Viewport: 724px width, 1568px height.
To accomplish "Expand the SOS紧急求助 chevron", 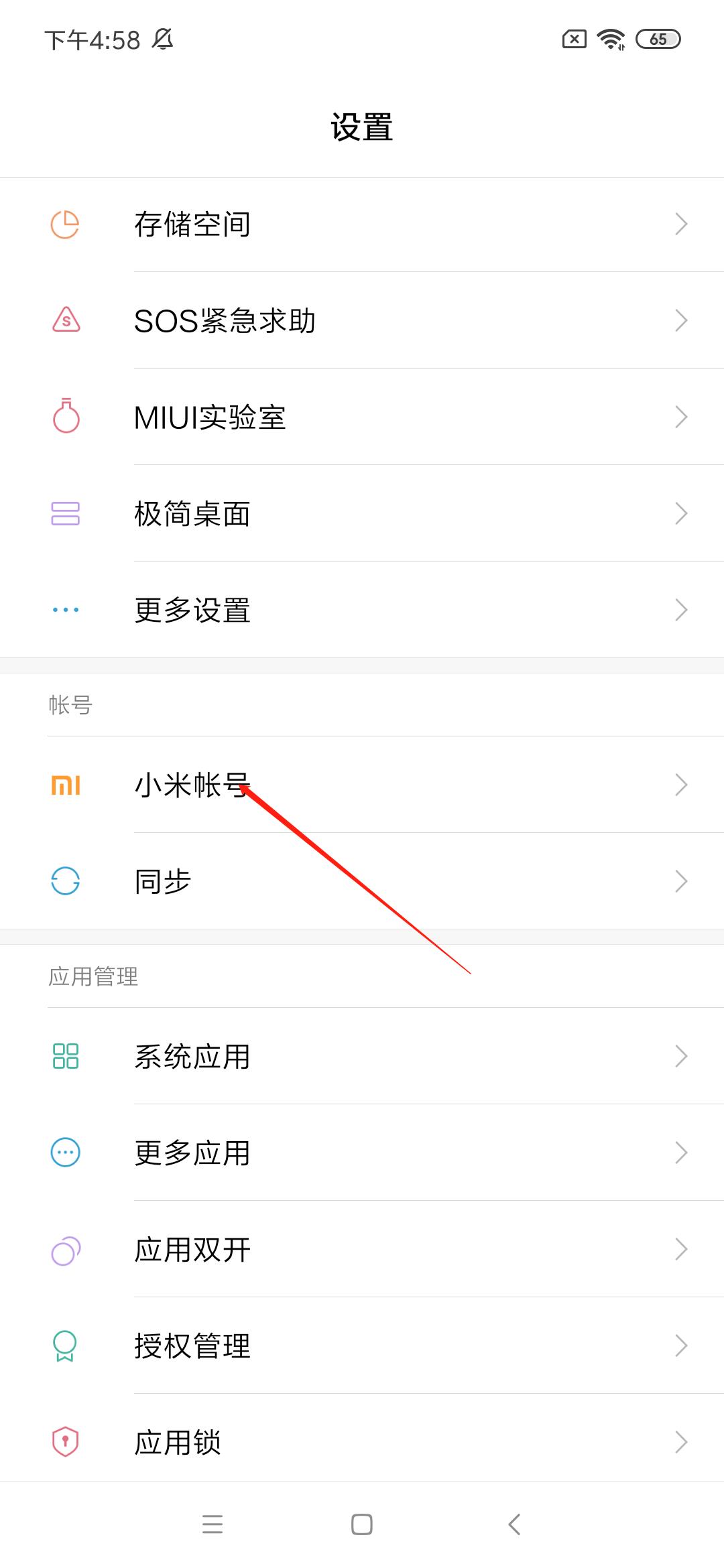I will point(681,320).
